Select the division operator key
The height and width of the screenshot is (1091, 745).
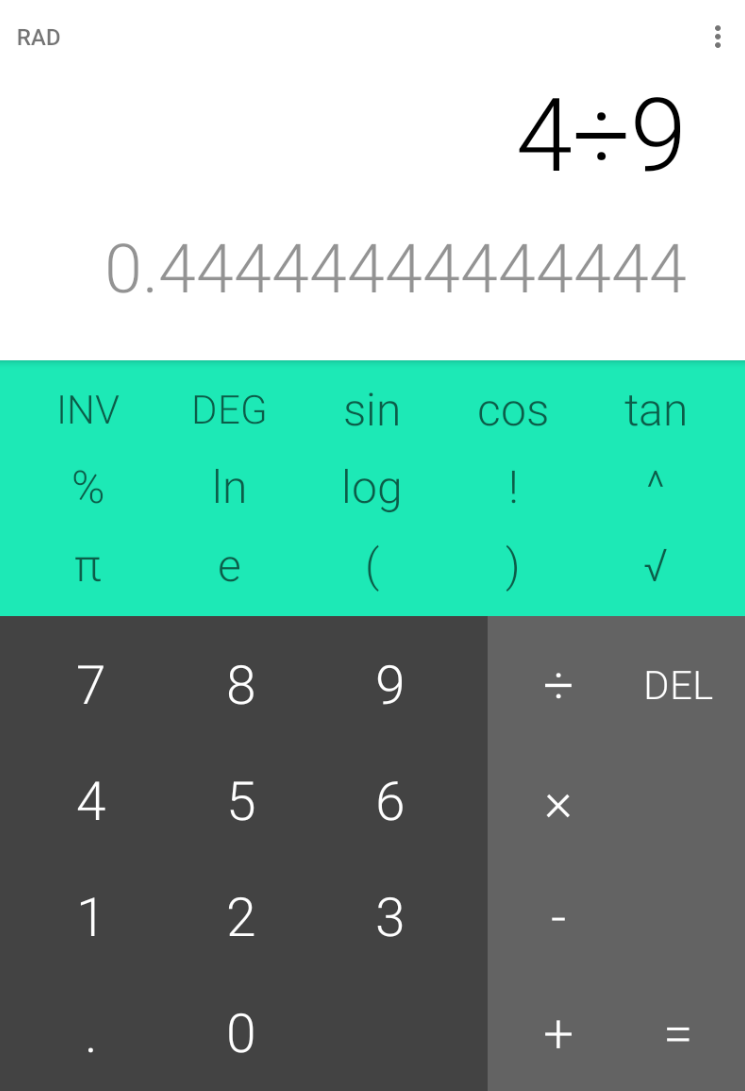pyautogui.click(x=558, y=686)
